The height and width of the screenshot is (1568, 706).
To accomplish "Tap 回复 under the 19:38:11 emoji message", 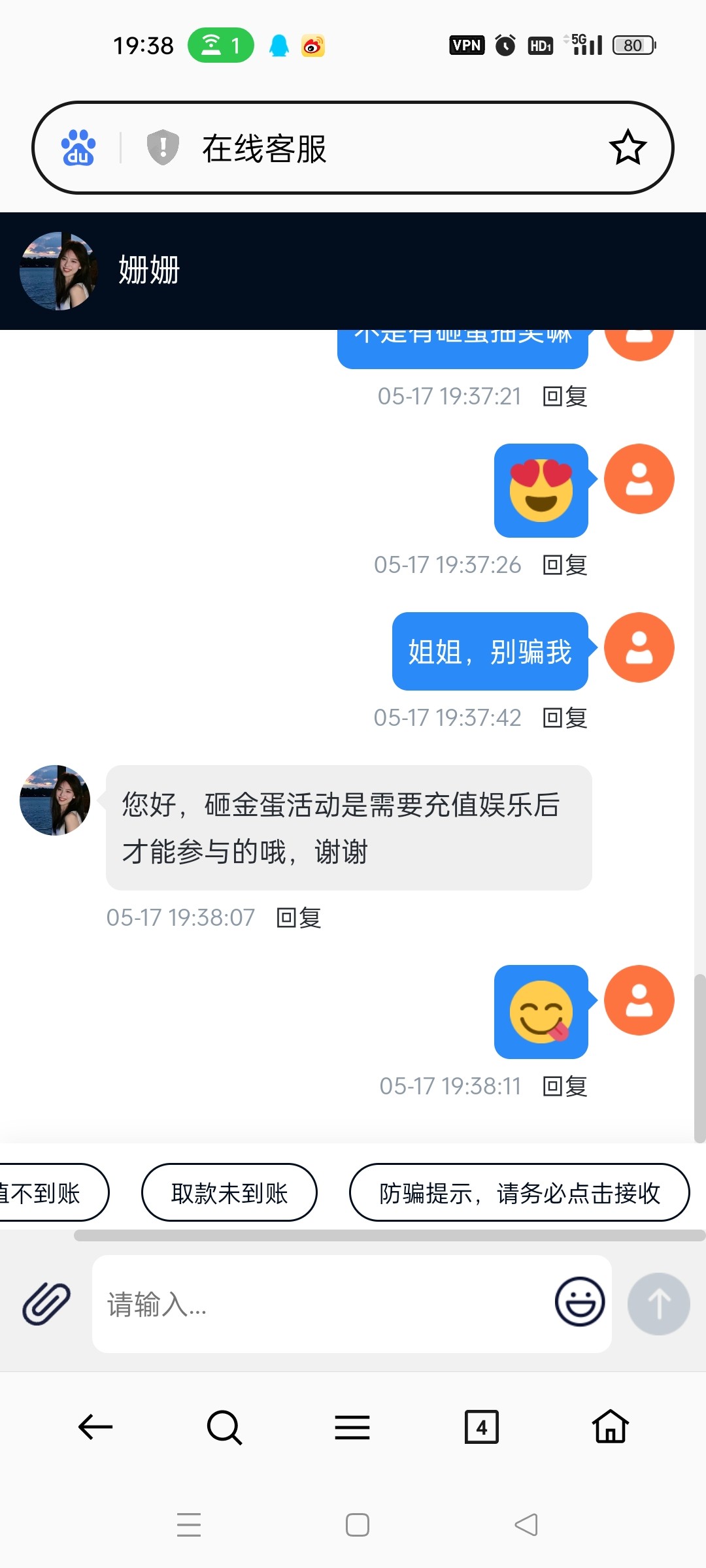I will pyautogui.click(x=565, y=1086).
